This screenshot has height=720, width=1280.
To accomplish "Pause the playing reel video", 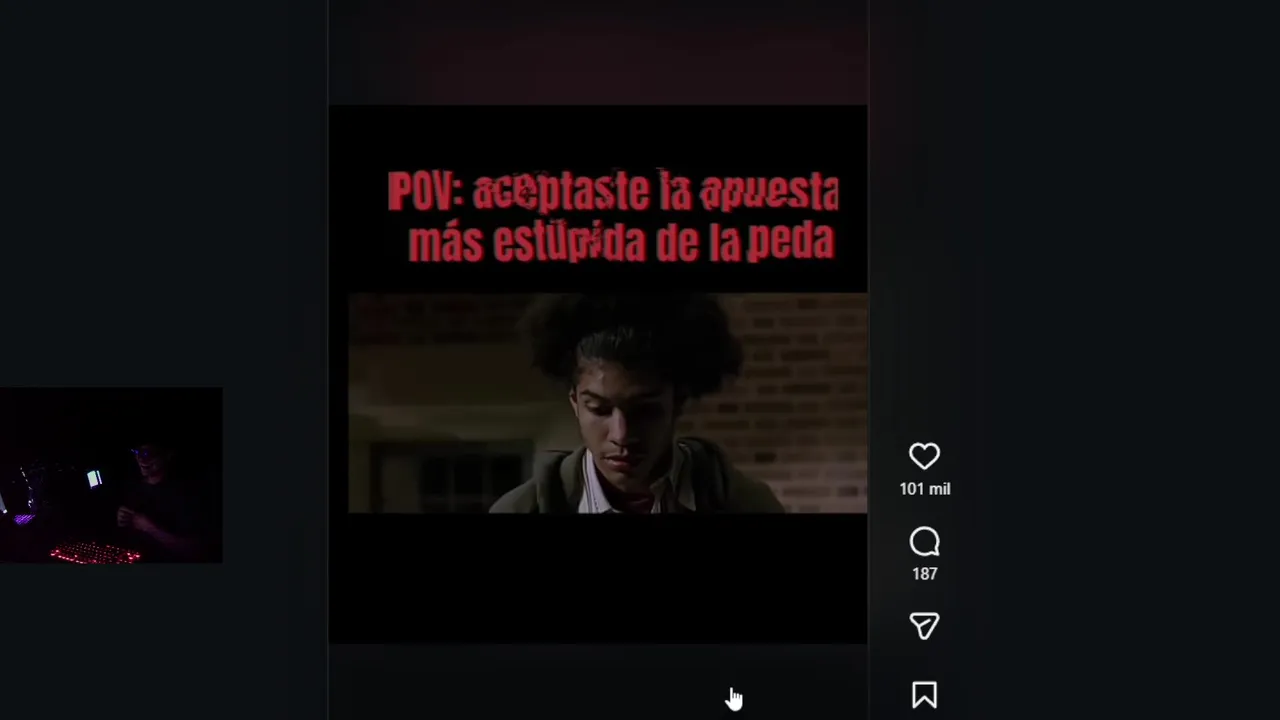I will [598, 400].
